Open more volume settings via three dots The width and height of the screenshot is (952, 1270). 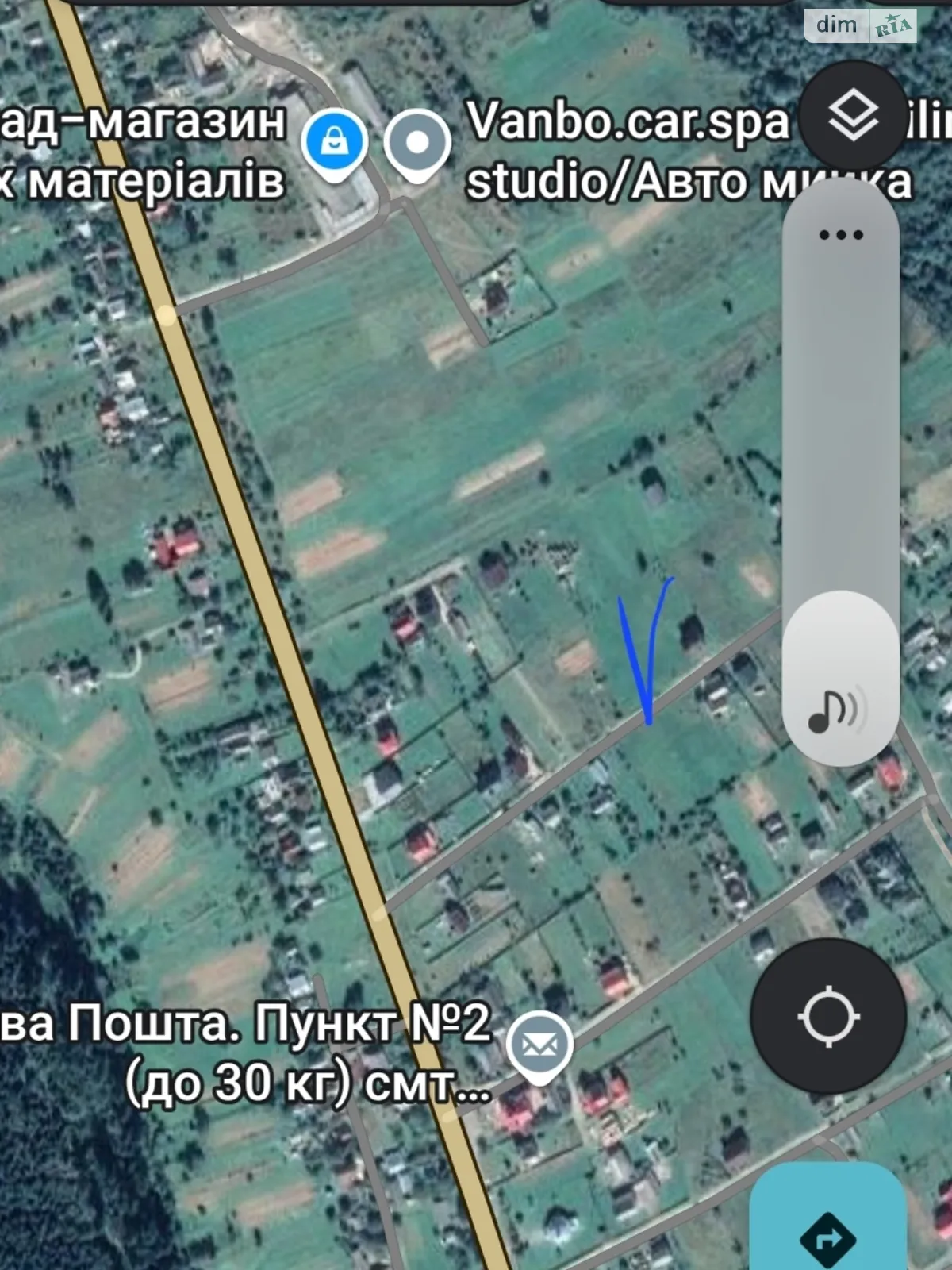click(x=840, y=235)
